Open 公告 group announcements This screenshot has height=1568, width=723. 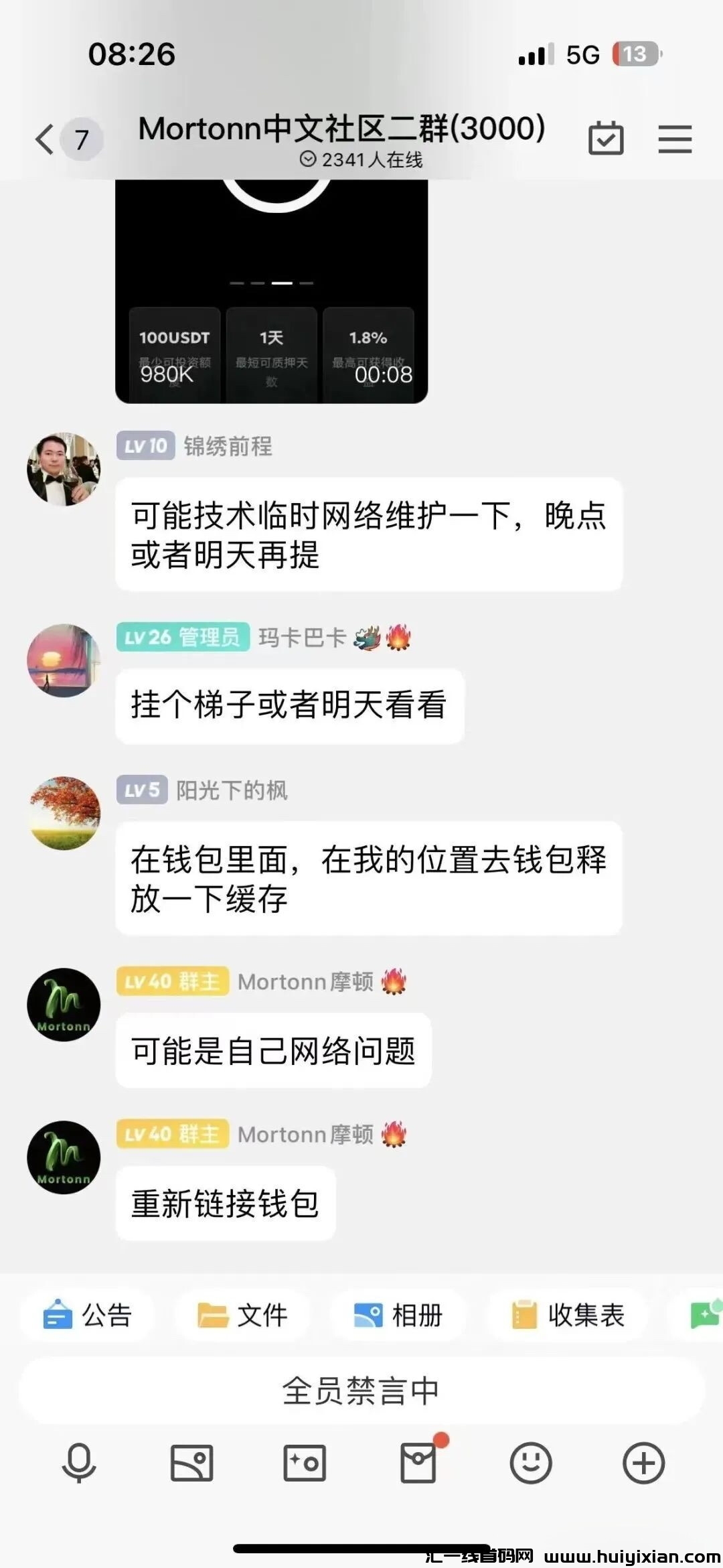pyautogui.click(x=88, y=1315)
